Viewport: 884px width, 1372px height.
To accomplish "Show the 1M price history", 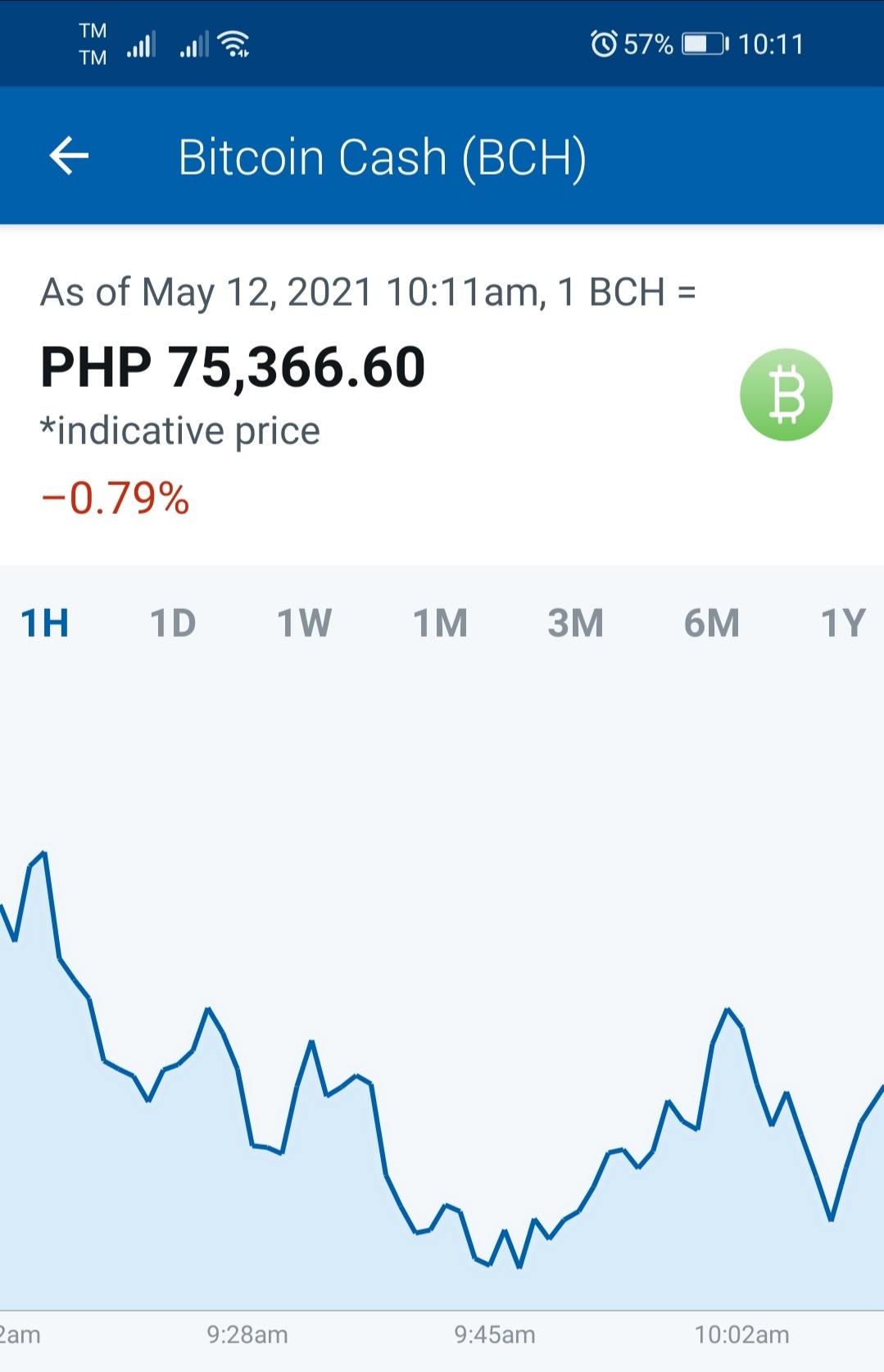I will click(x=441, y=623).
